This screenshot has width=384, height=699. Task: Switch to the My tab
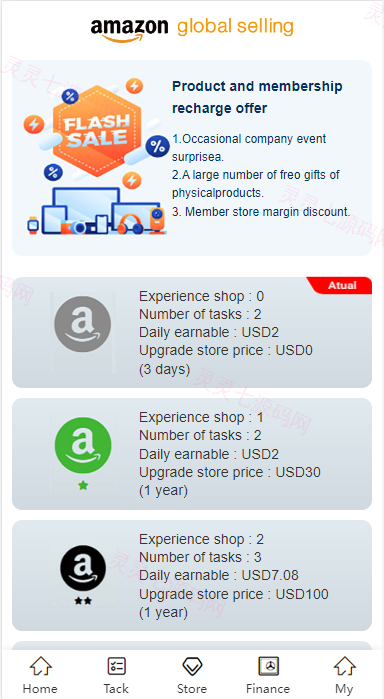344,675
